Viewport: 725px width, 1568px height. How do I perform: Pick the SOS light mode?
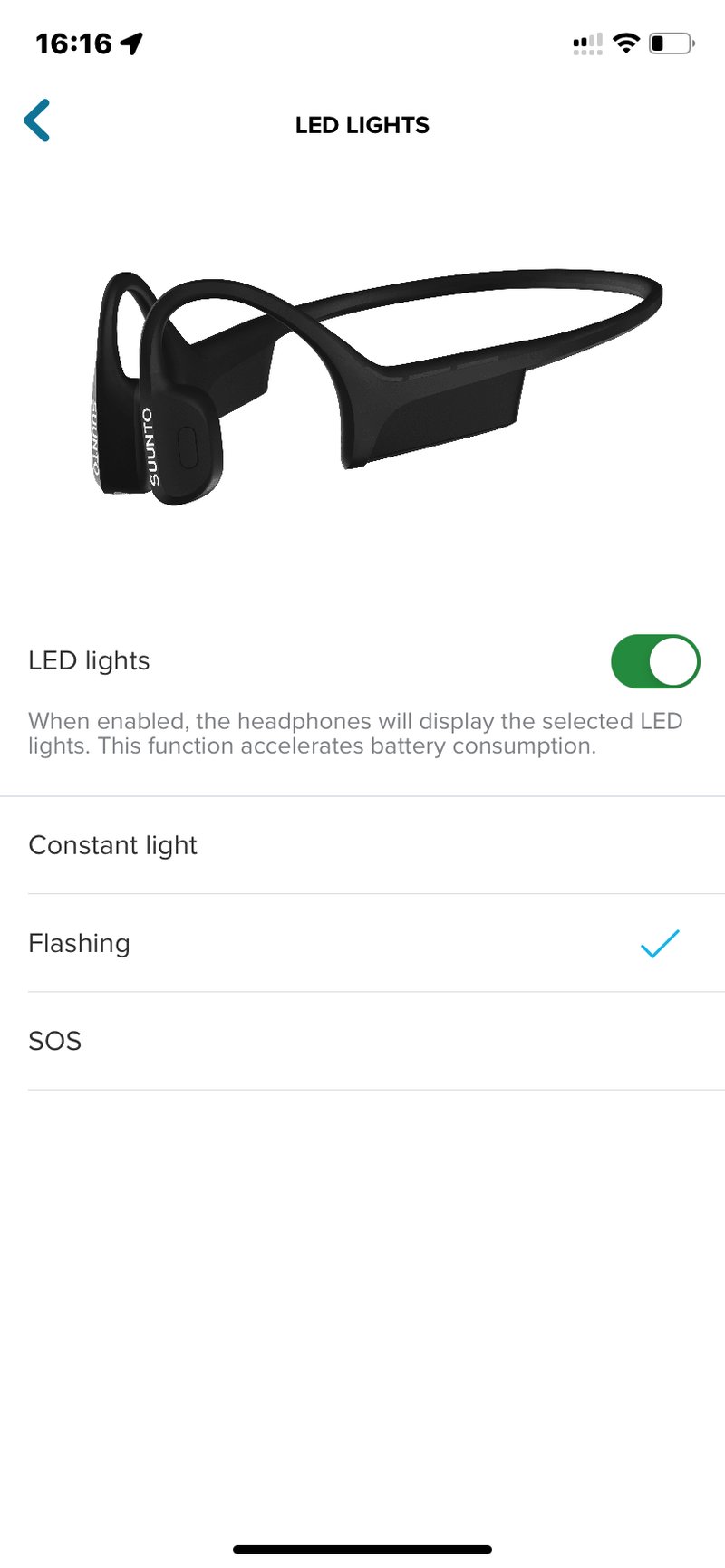pos(362,1041)
